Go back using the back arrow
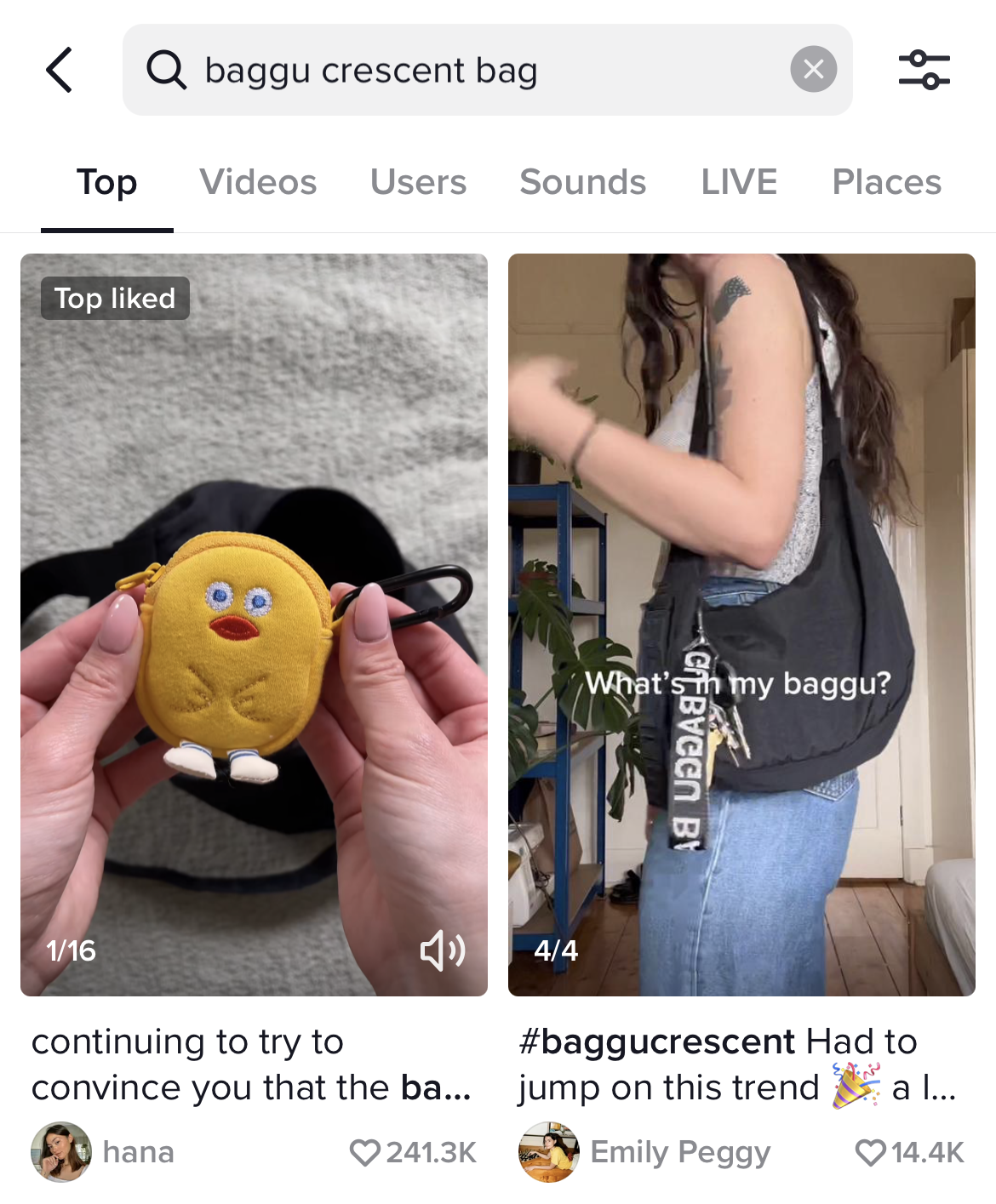The width and height of the screenshot is (996, 1204). pos(60,70)
